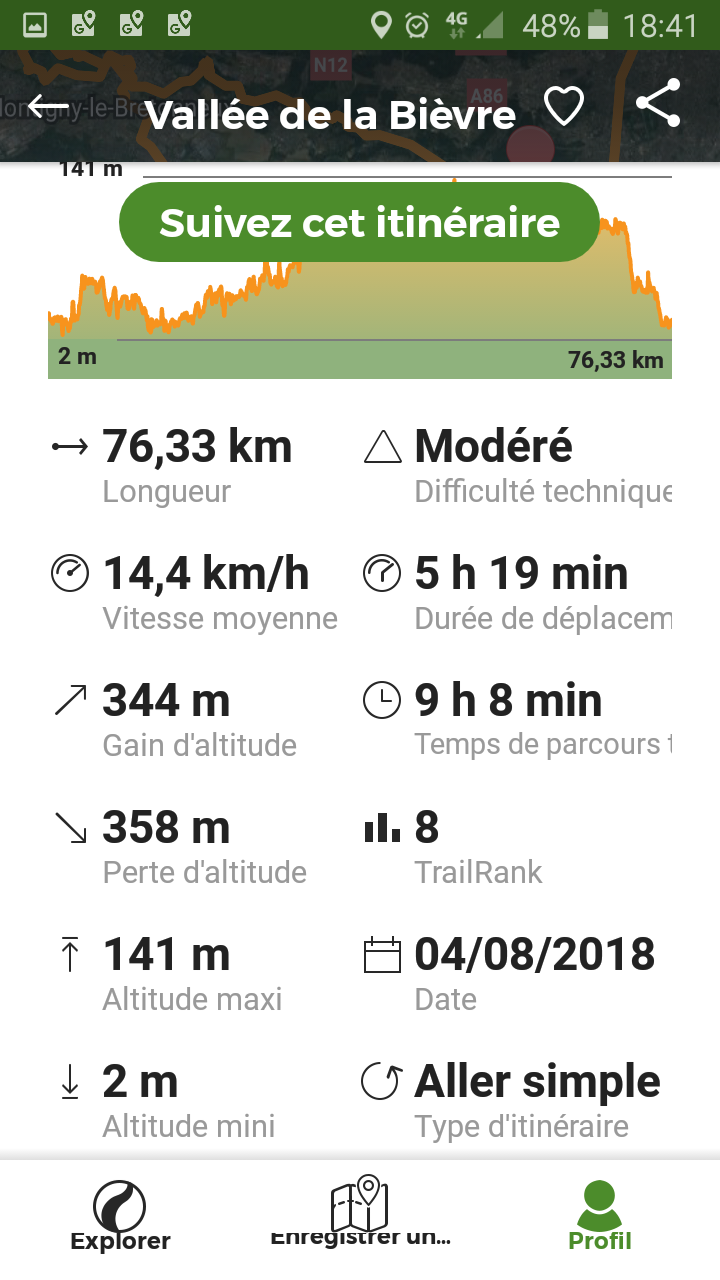Share this trail
This screenshot has height=1280, width=720.
pos(658,103)
